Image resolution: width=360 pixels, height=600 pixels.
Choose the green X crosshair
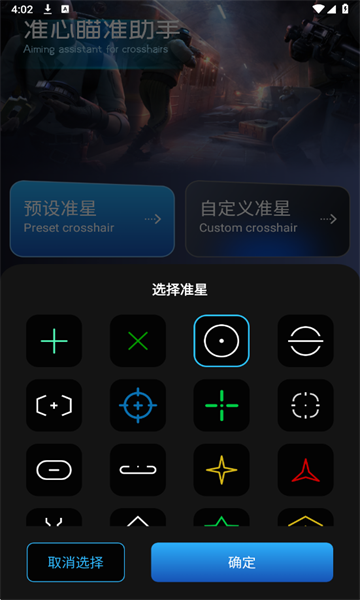(x=138, y=341)
